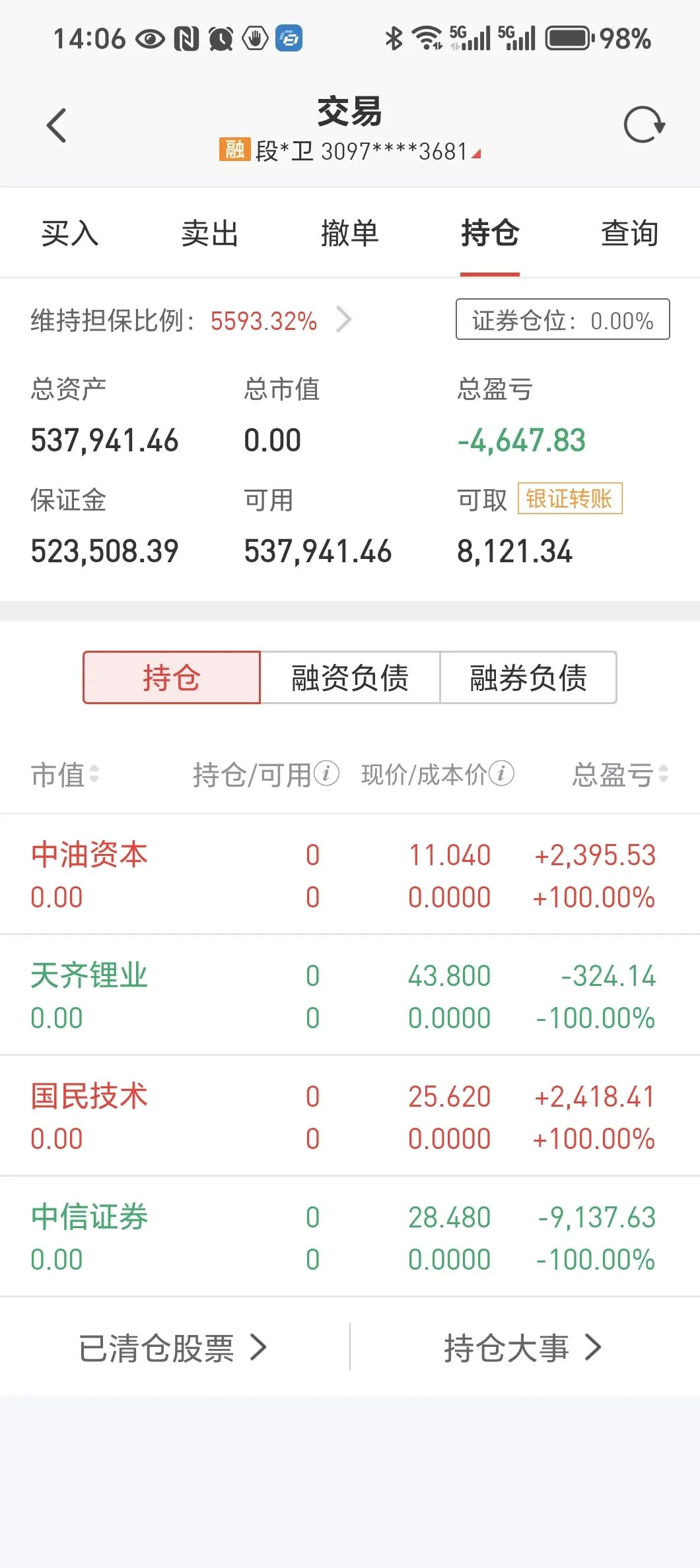Open the 天齐锂业 holding row
The image size is (700, 1568).
(350, 995)
